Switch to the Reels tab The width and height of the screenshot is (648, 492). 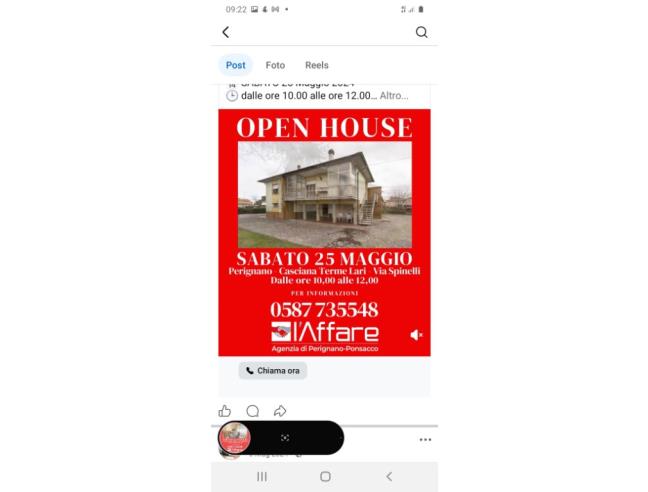coord(316,65)
